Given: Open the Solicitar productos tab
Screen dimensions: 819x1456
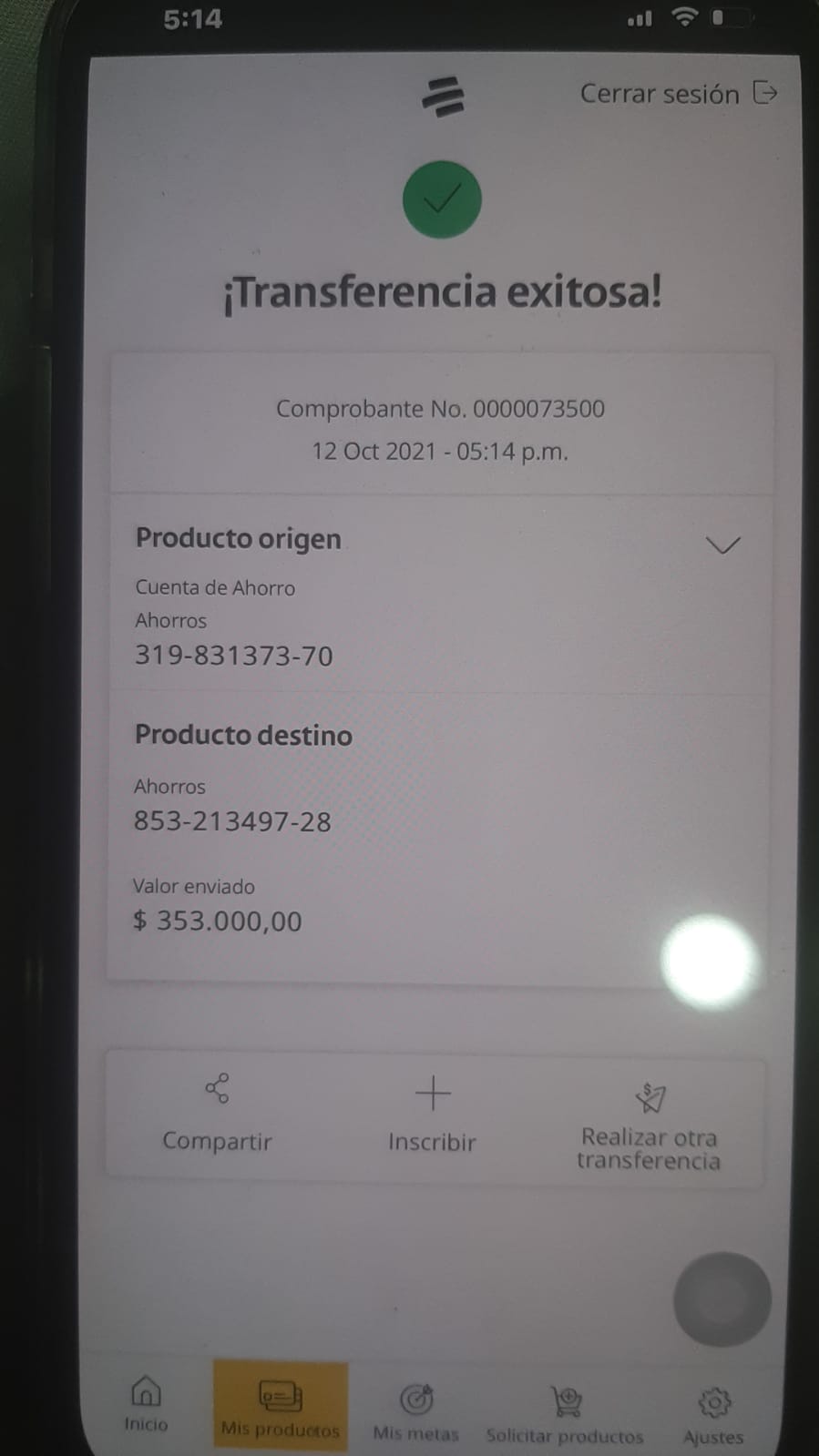Looking at the screenshot, I should (565, 1414).
